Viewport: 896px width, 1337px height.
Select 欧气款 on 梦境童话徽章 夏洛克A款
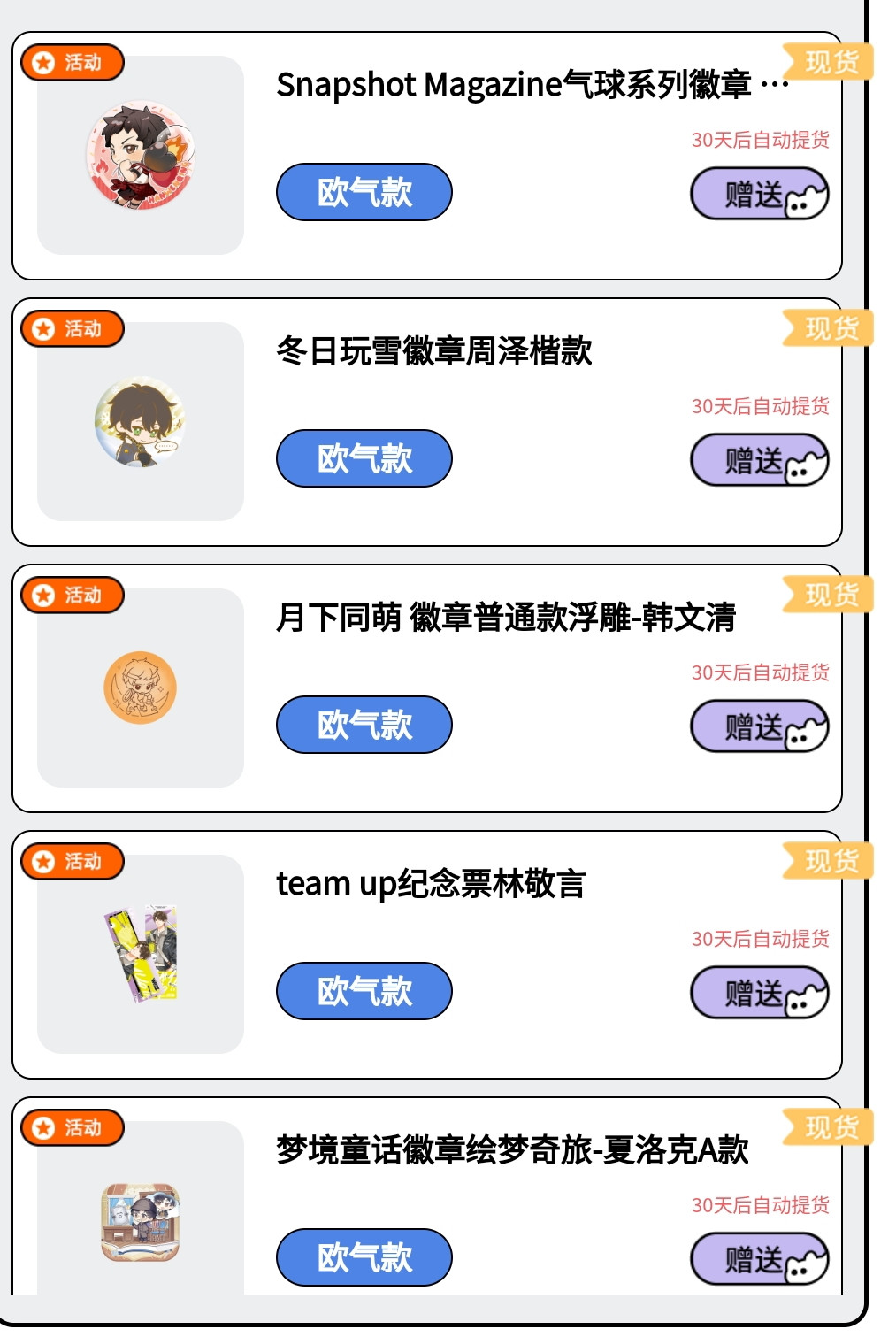pos(364,1257)
